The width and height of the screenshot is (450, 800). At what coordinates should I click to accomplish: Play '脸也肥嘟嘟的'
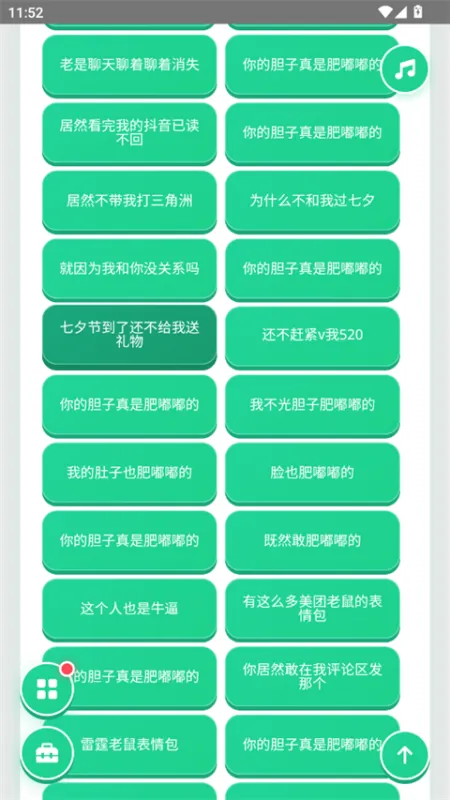[x=312, y=472]
